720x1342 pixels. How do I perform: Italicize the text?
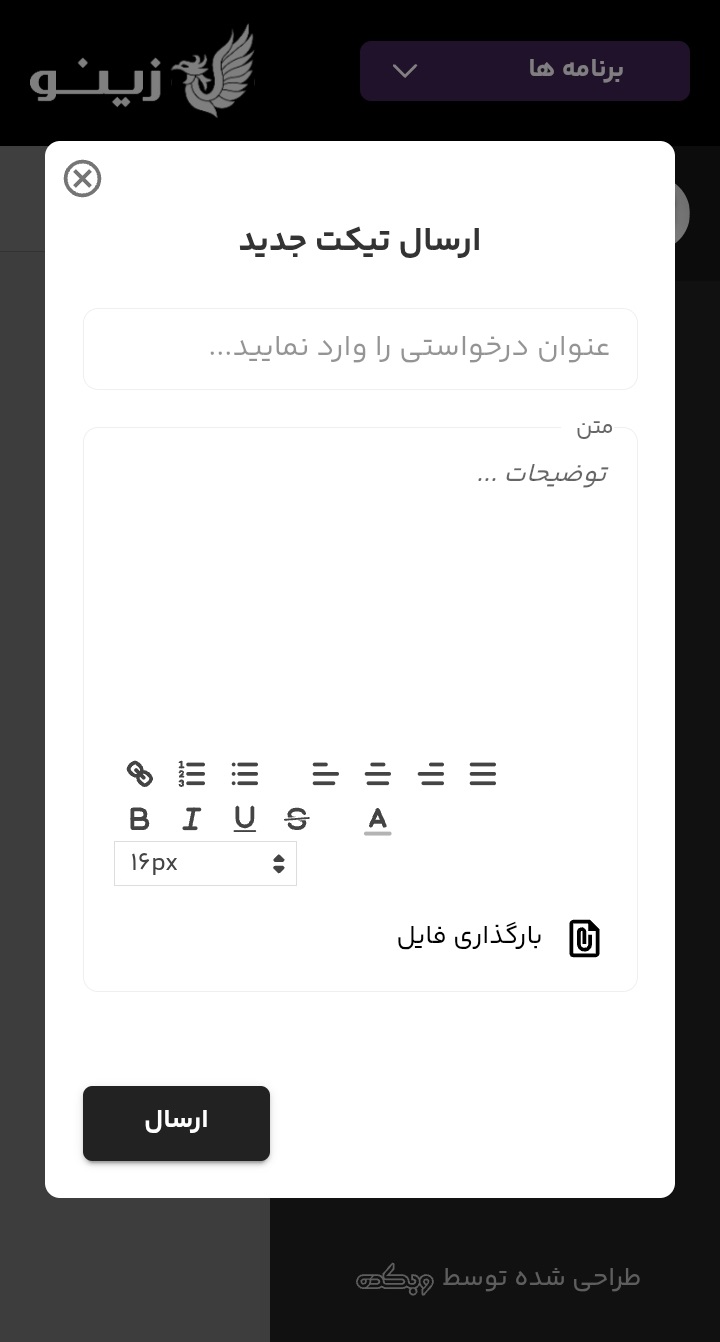pyautogui.click(x=192, y=820)
